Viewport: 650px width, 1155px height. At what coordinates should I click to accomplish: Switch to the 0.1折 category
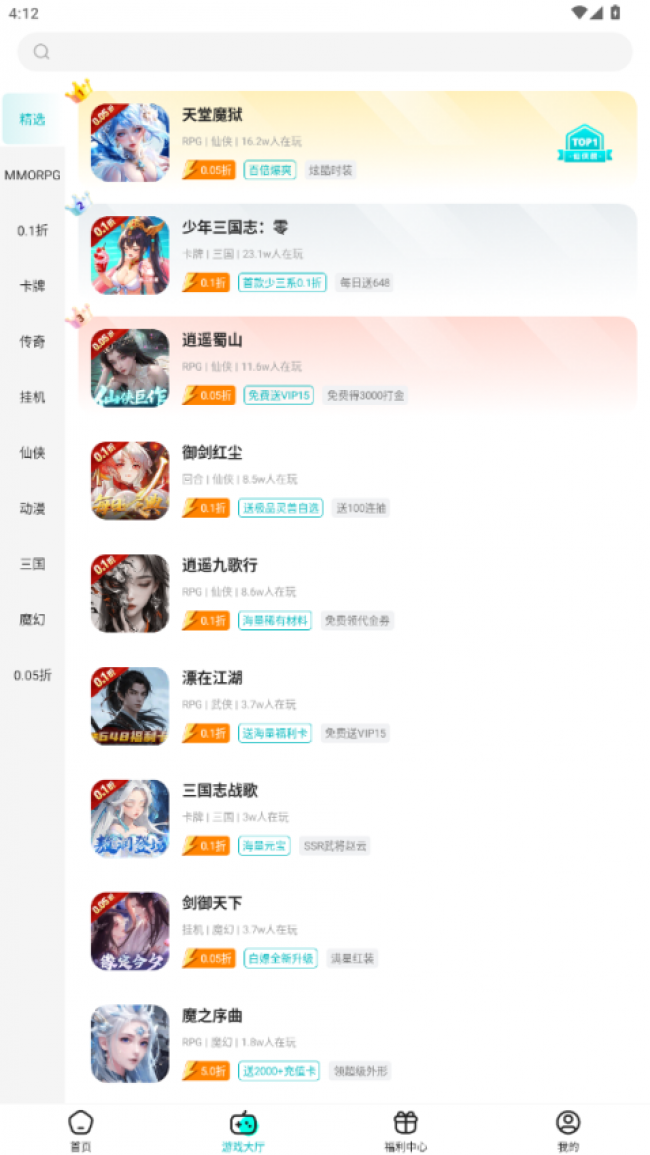coord(32,230)
